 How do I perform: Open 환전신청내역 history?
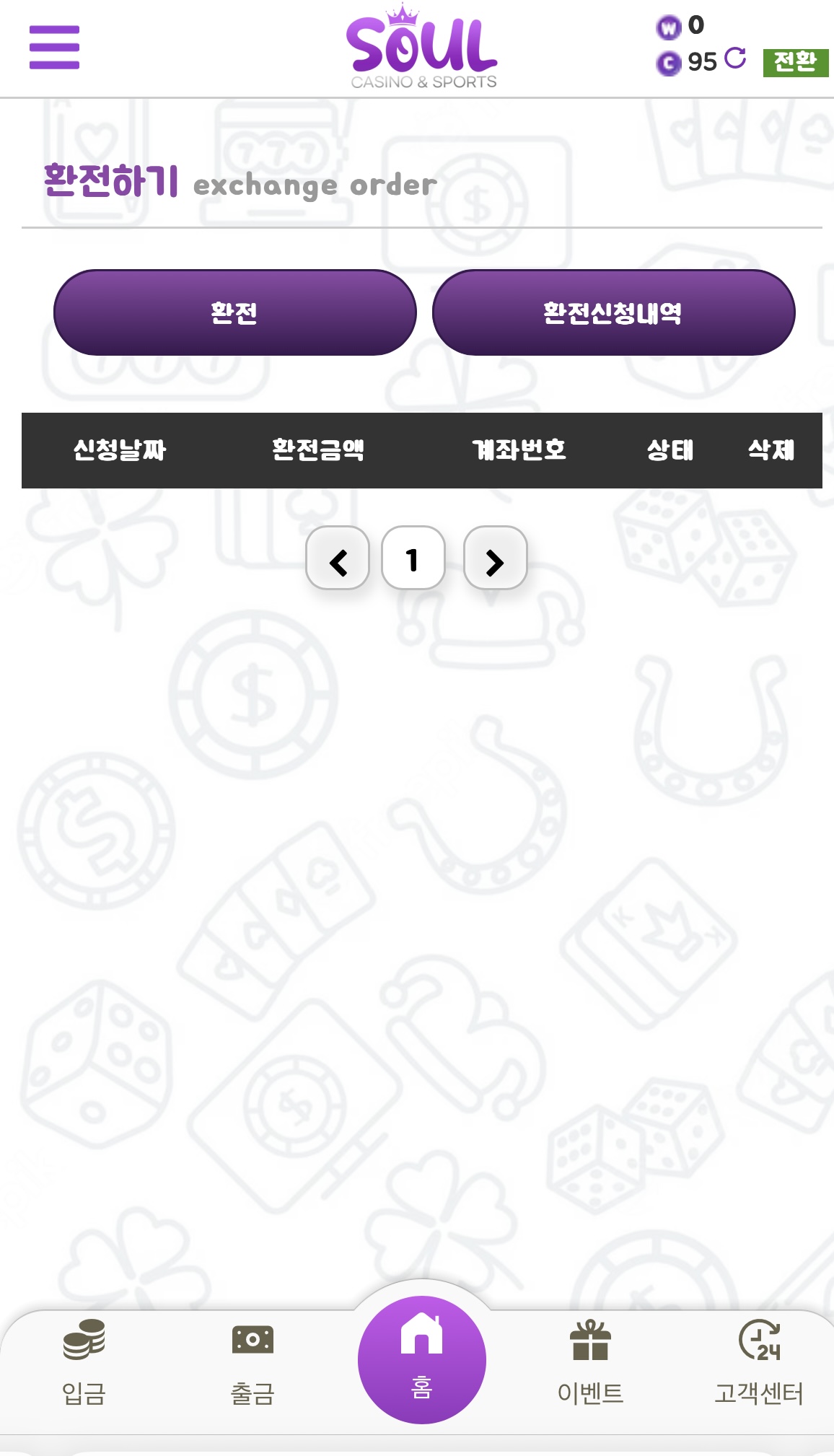[613, 312]
